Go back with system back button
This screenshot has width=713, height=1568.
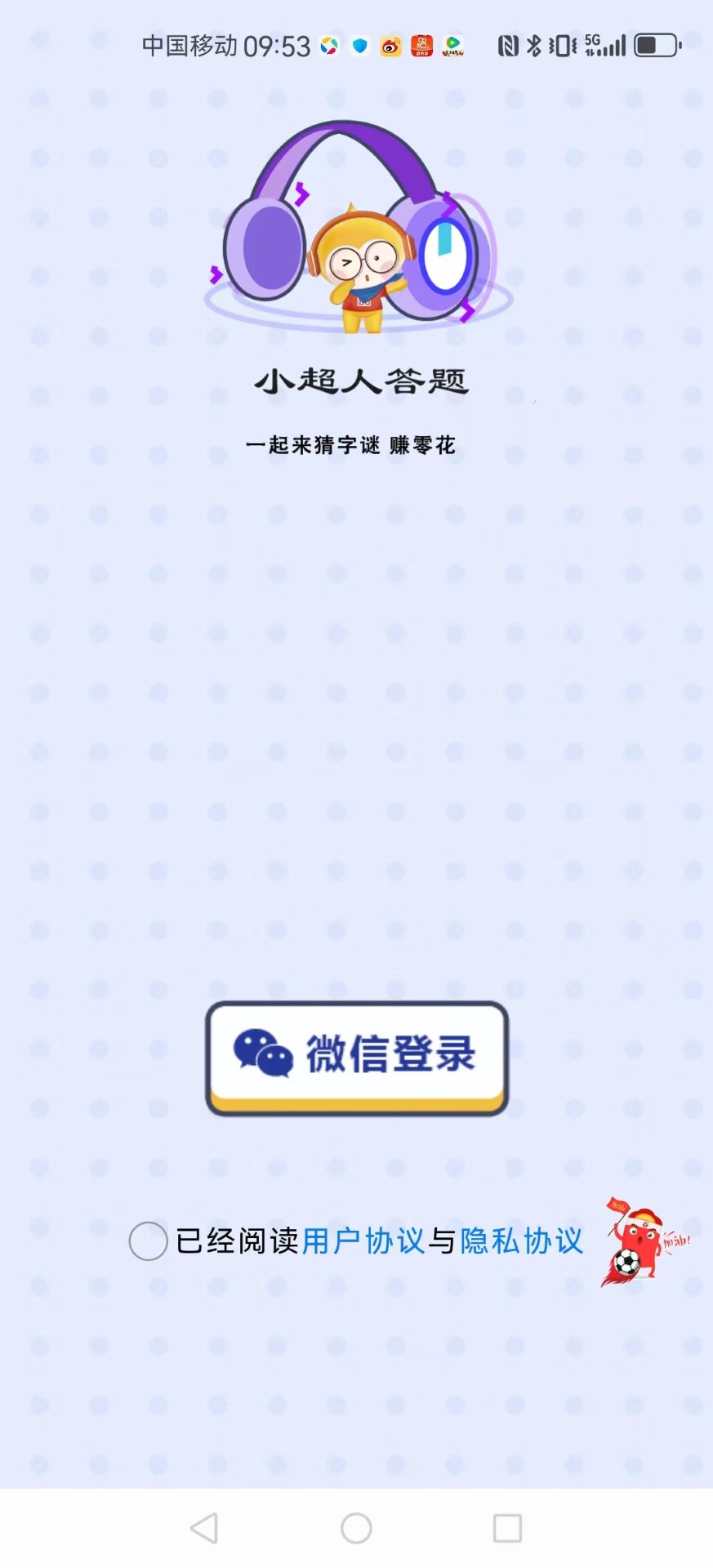coord(204,1528)
